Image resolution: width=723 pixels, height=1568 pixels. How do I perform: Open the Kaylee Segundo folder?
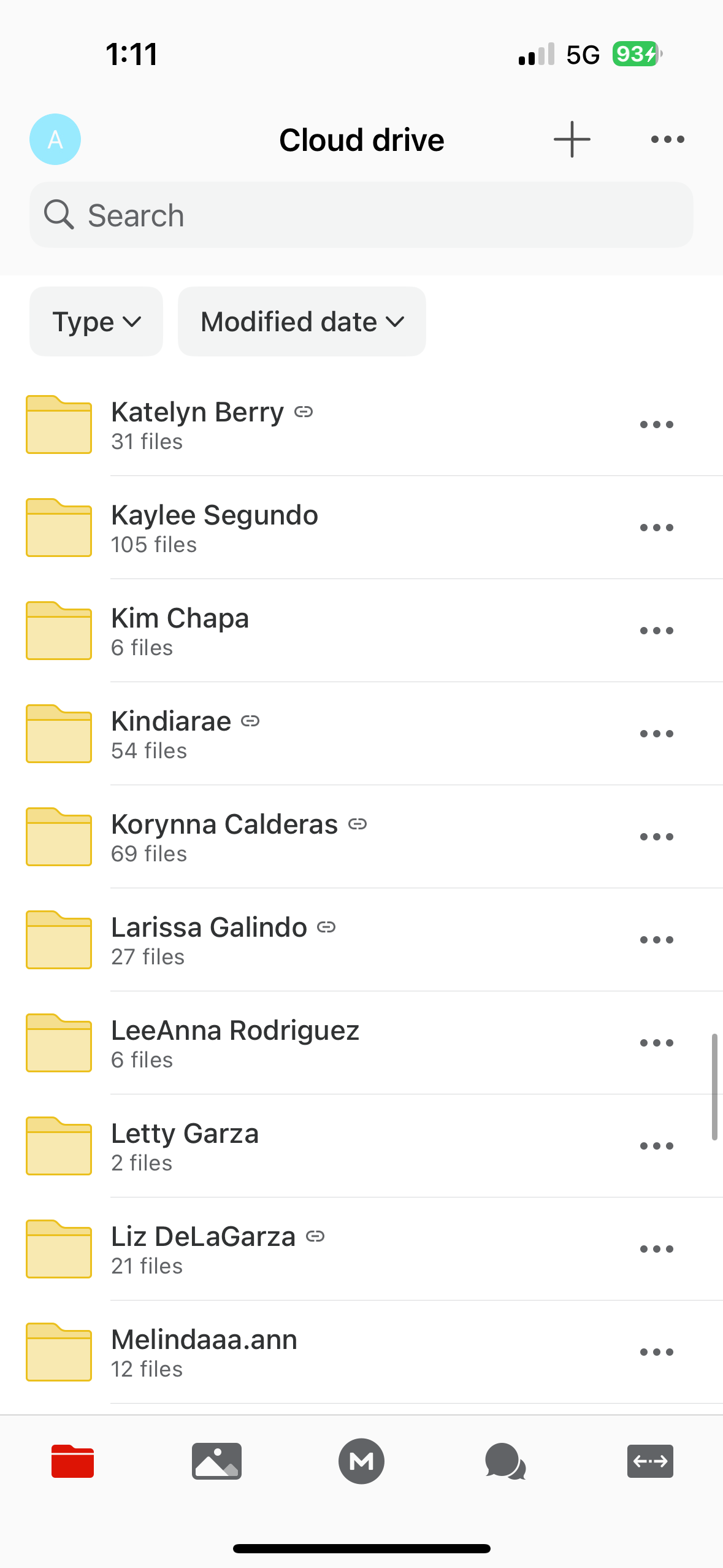361,528
